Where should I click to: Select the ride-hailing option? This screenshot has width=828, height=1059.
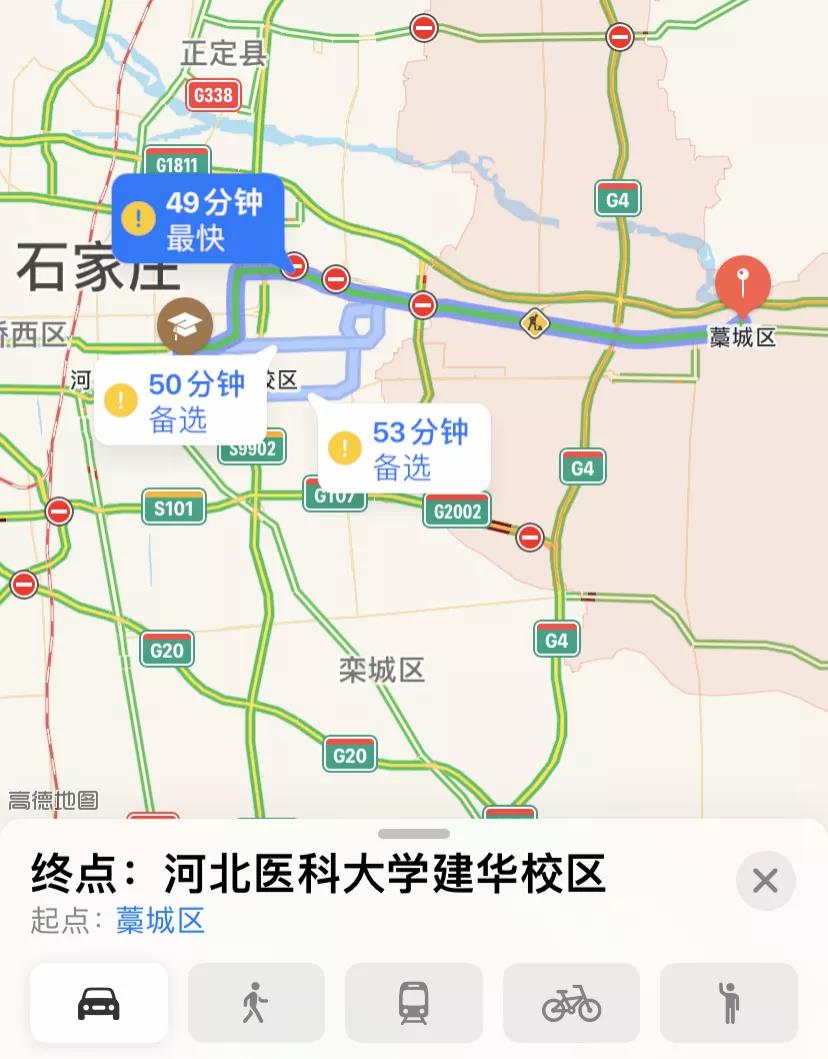(729, 1002)
